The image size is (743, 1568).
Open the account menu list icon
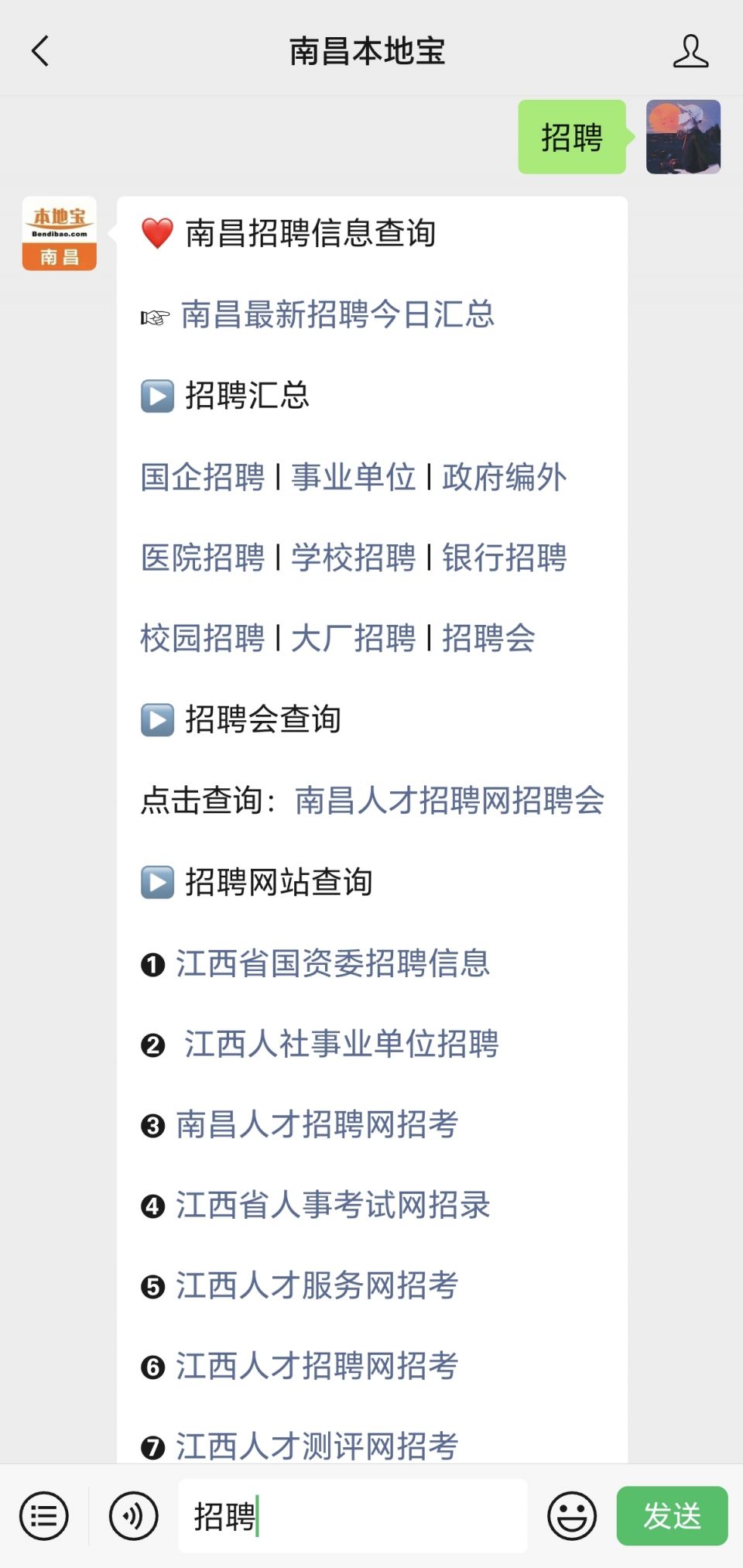click(x=44, y=1515)
